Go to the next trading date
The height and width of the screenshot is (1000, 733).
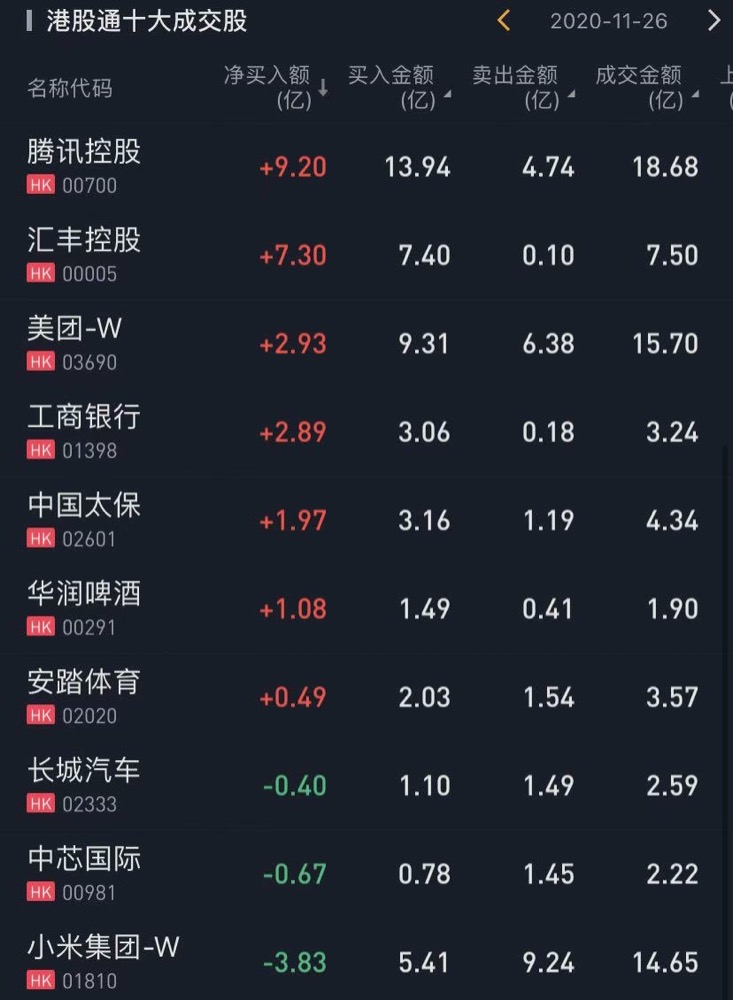coord(713,20)
